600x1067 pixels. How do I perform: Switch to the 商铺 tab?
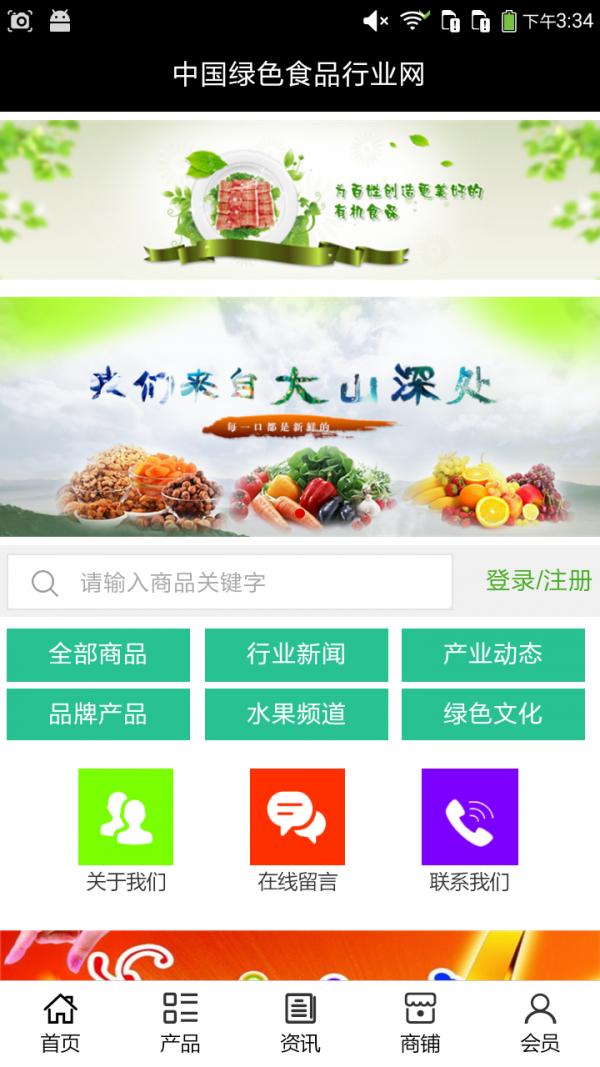(x=420, y=1022)
